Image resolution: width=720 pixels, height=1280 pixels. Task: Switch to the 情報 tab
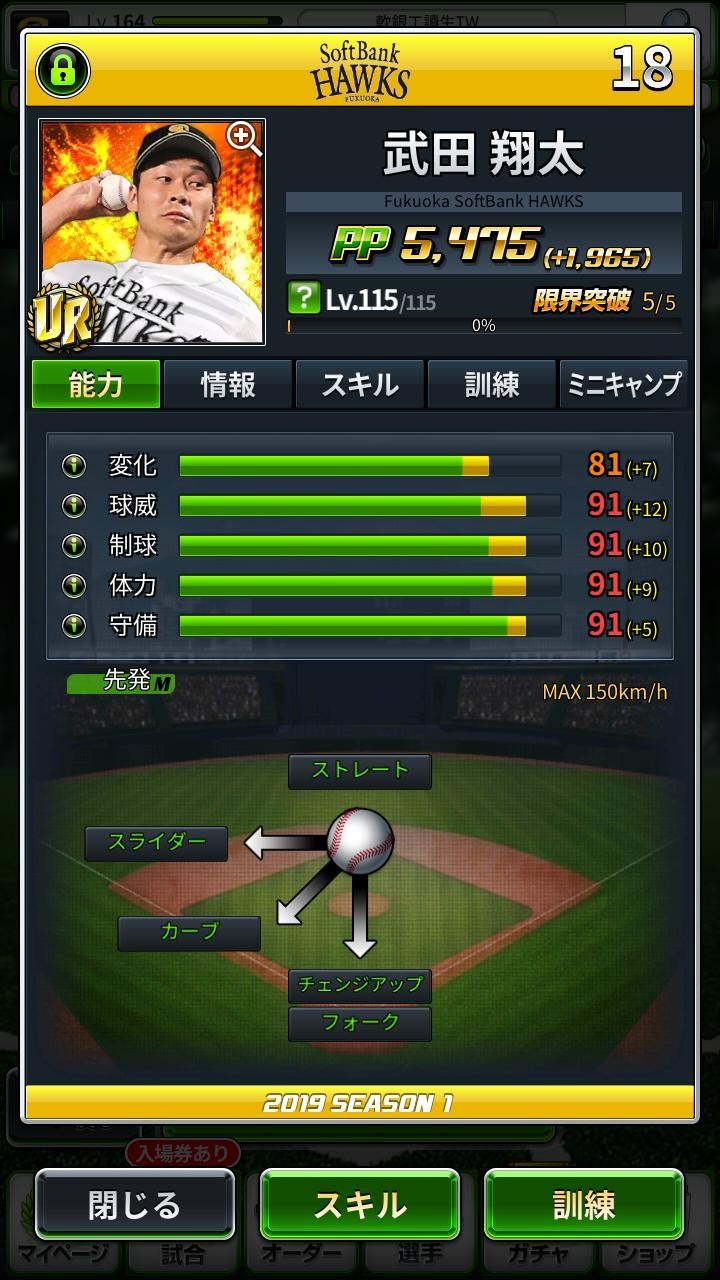click(x=228, y=384)
